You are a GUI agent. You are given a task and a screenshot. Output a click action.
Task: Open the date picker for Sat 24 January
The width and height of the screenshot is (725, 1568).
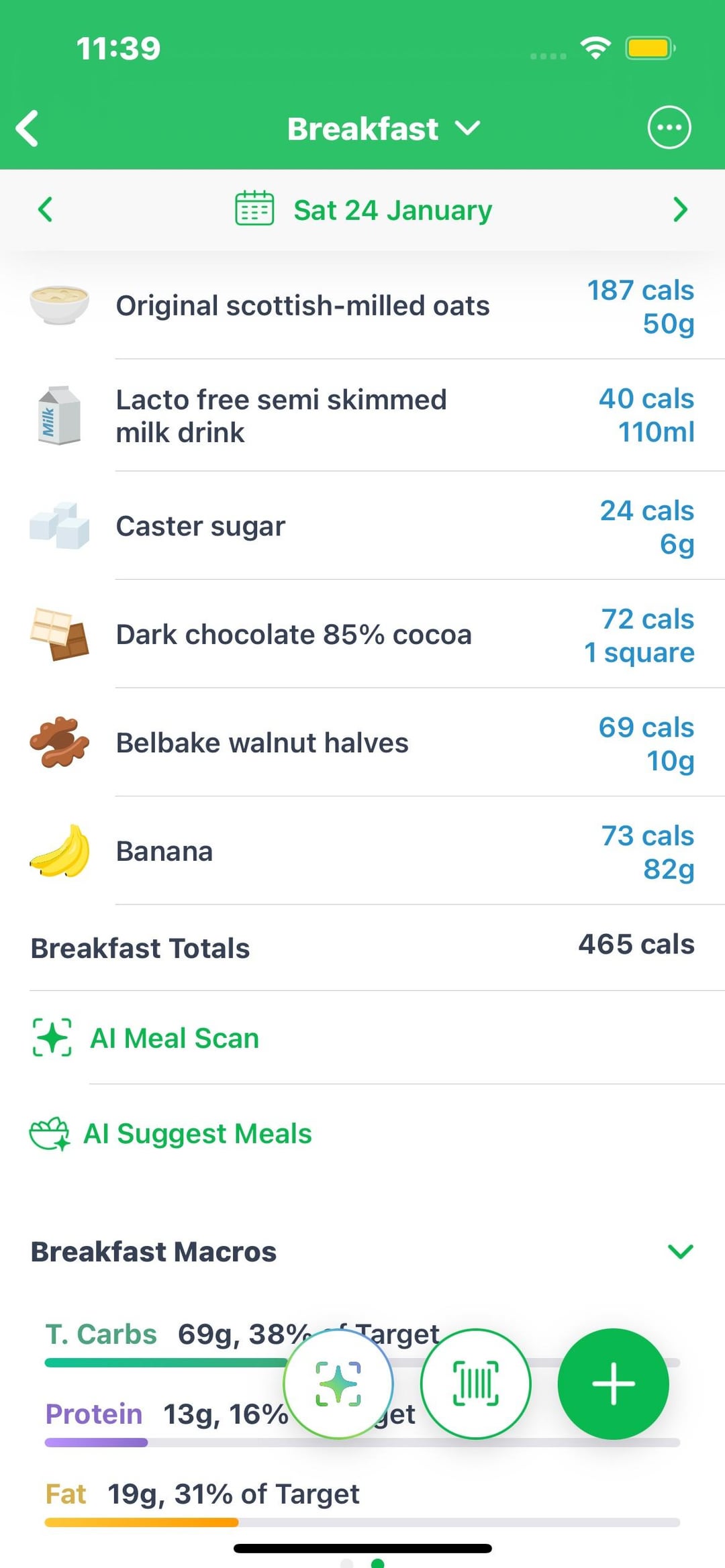[x=364, y=210]
